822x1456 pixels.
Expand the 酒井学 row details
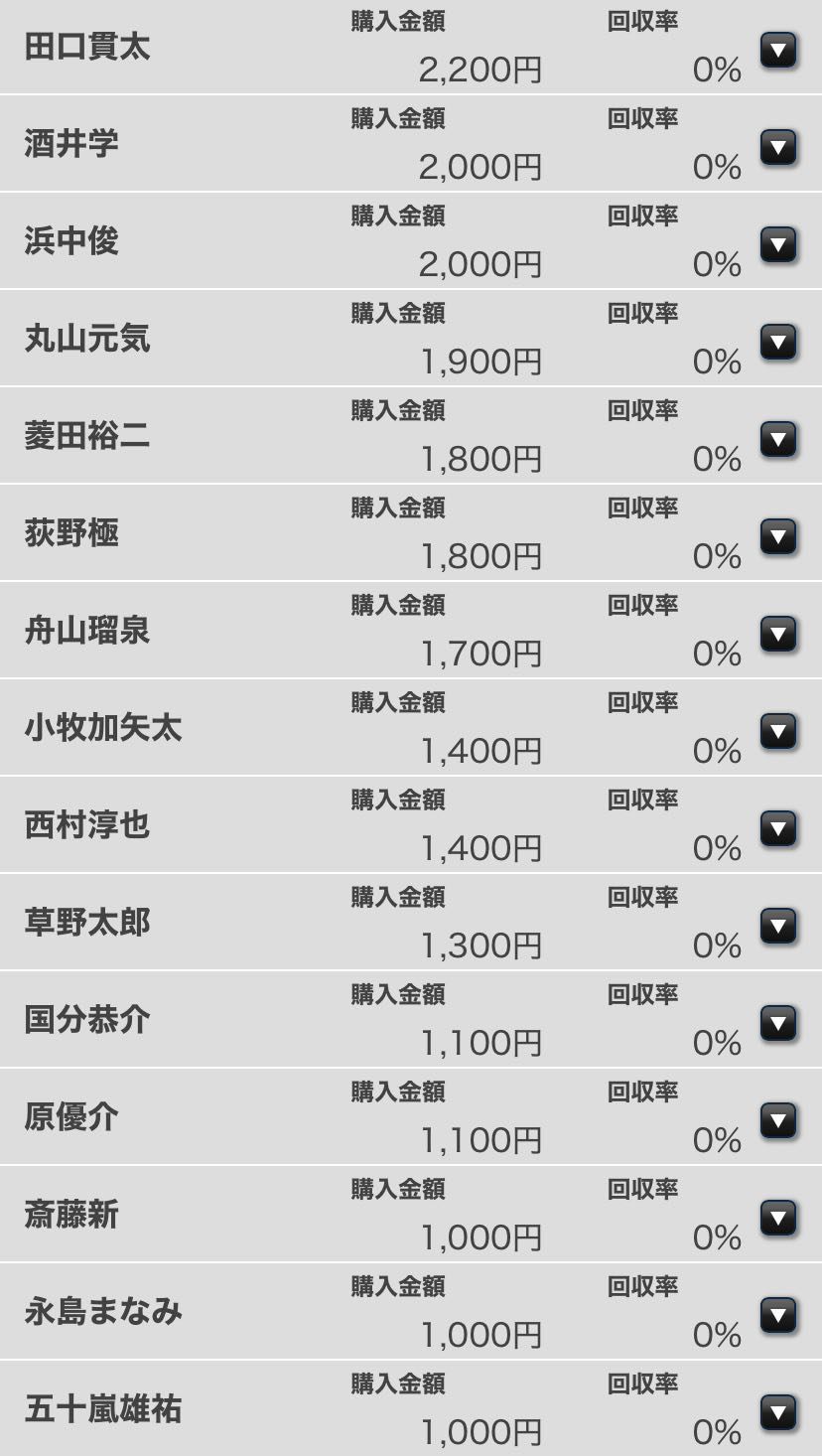(x=778, y=148)
